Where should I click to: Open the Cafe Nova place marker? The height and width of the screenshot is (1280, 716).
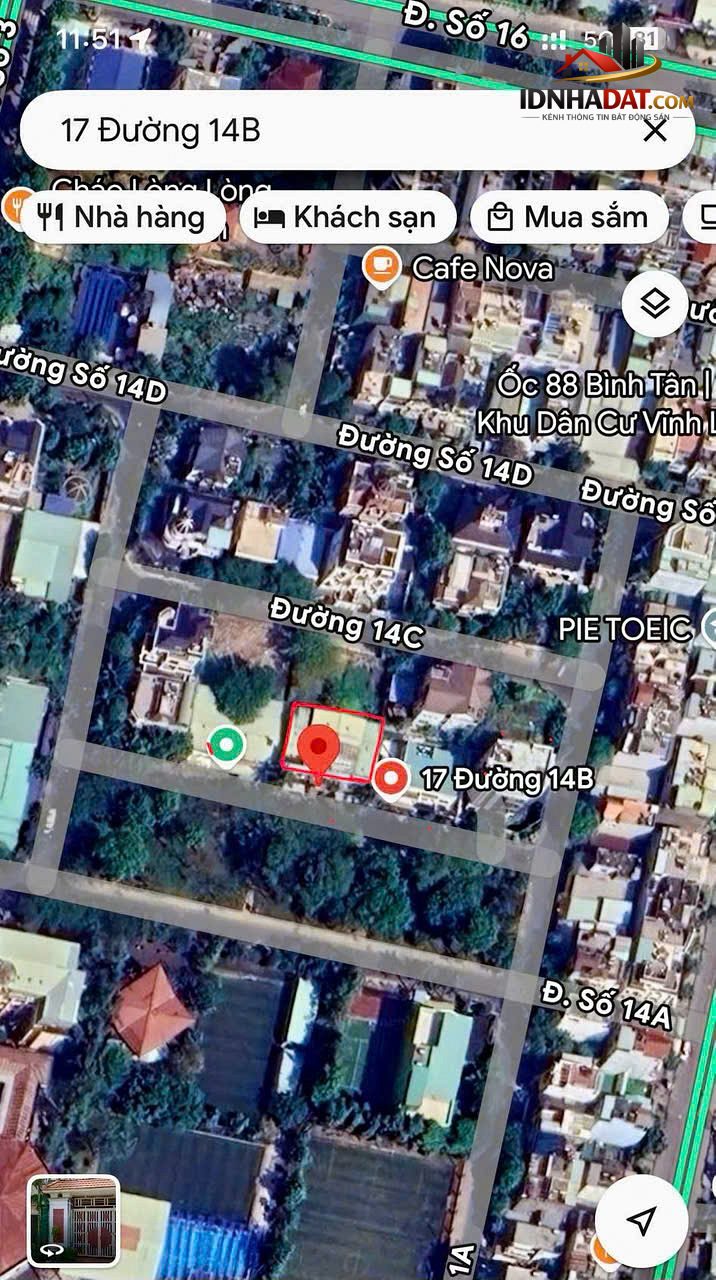(x=380, y=266)
